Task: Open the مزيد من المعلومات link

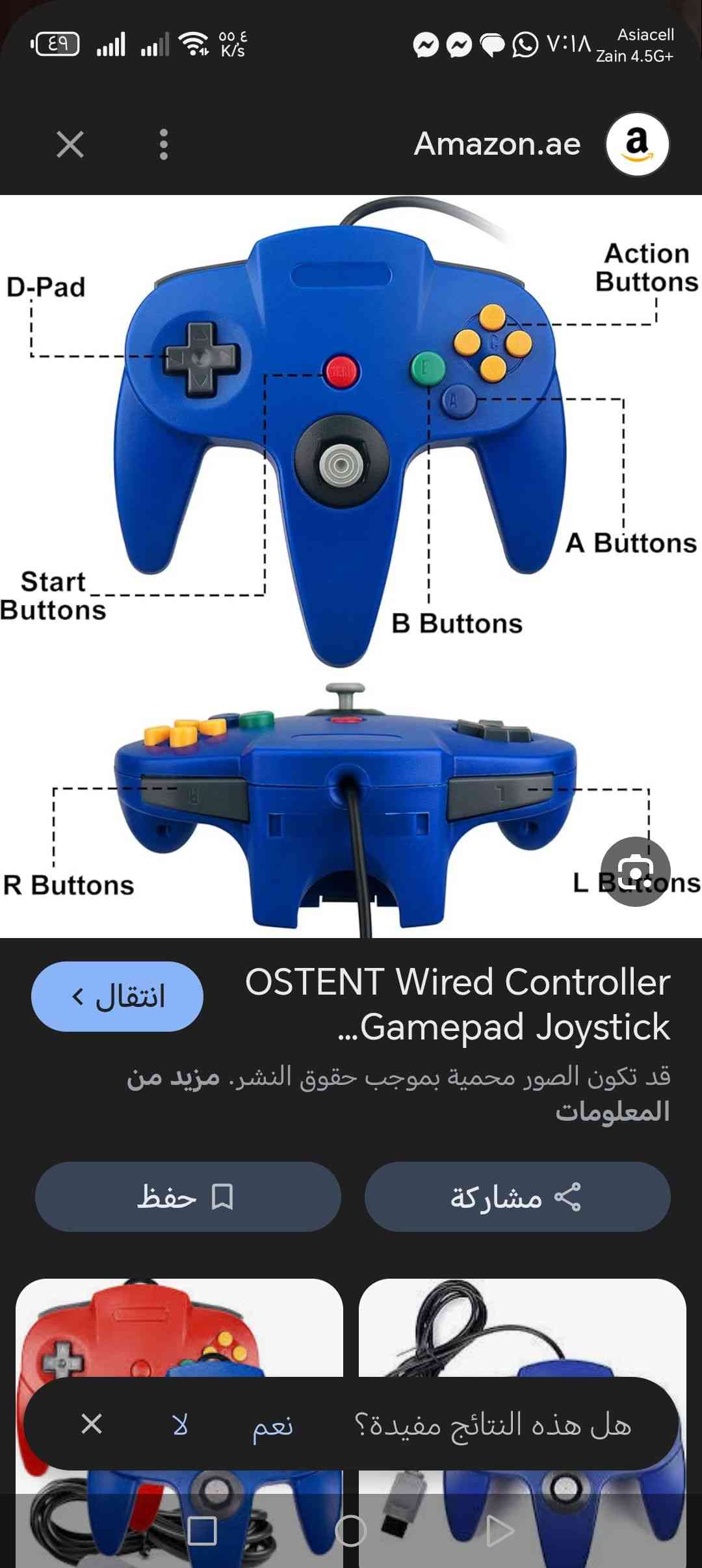Action: point(611,1111)
